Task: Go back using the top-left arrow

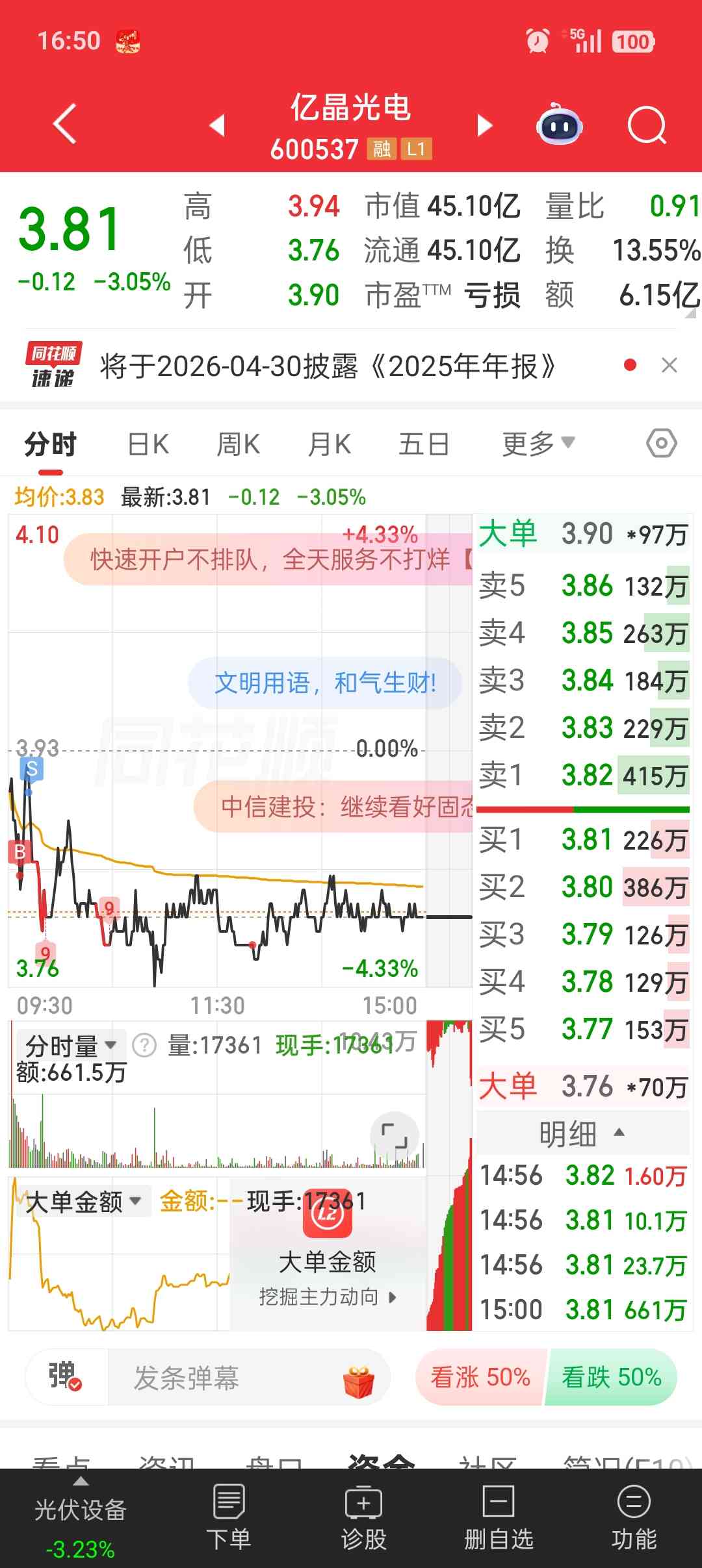Action: tap(65, 123)
